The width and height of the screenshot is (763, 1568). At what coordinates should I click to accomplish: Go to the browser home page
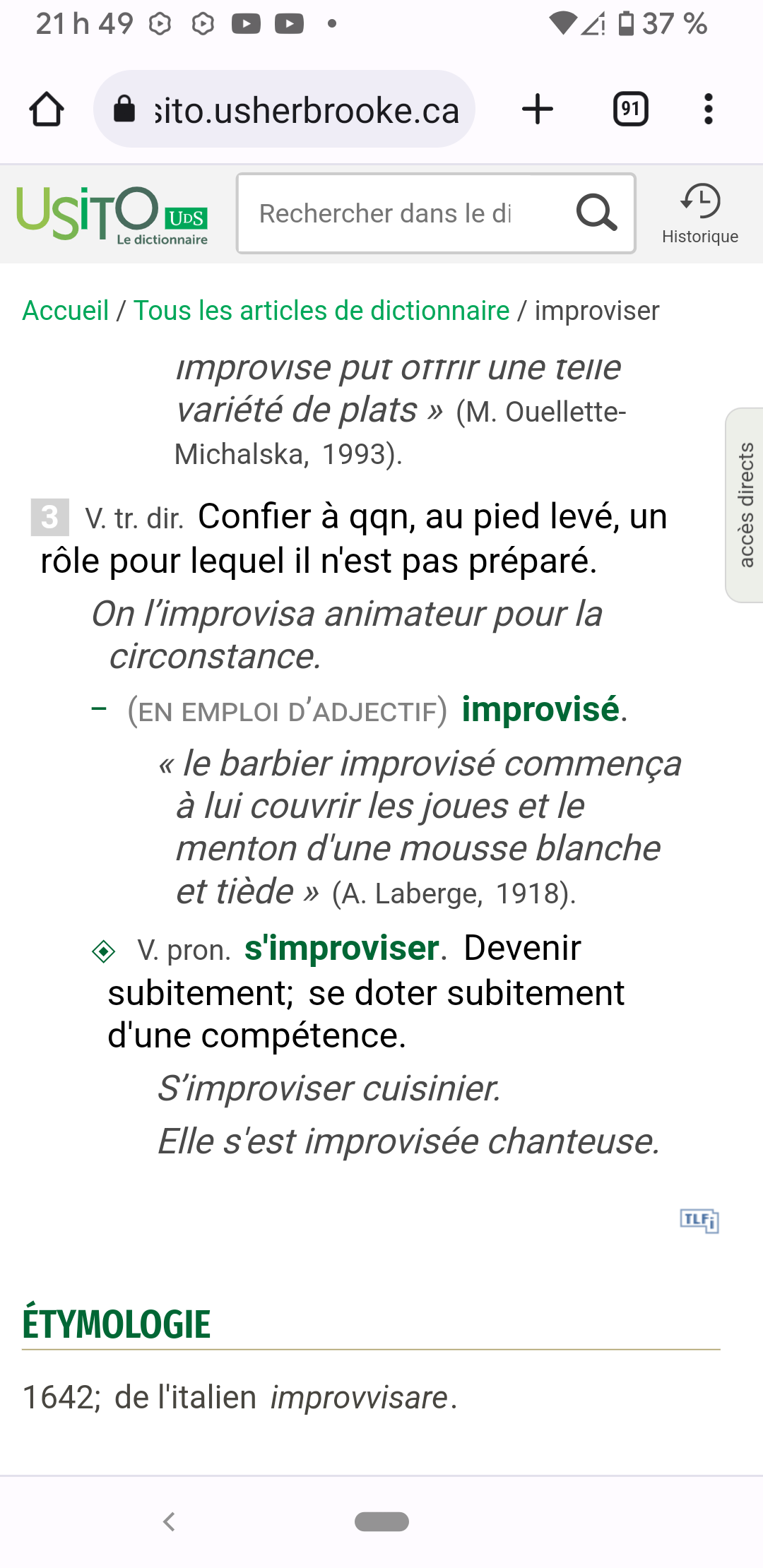tap(47, 109)
